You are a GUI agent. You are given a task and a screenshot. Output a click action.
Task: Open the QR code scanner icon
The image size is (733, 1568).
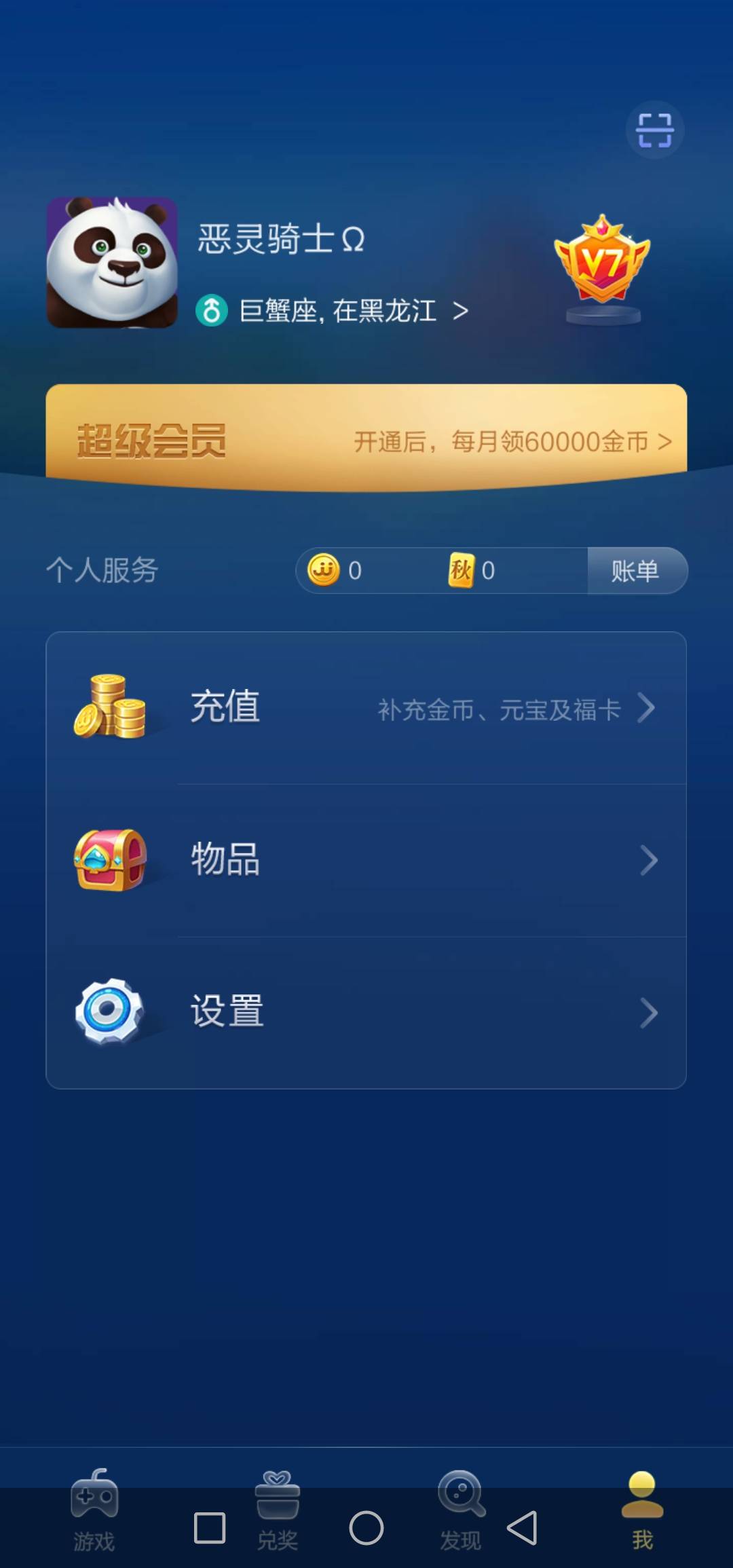654,130
